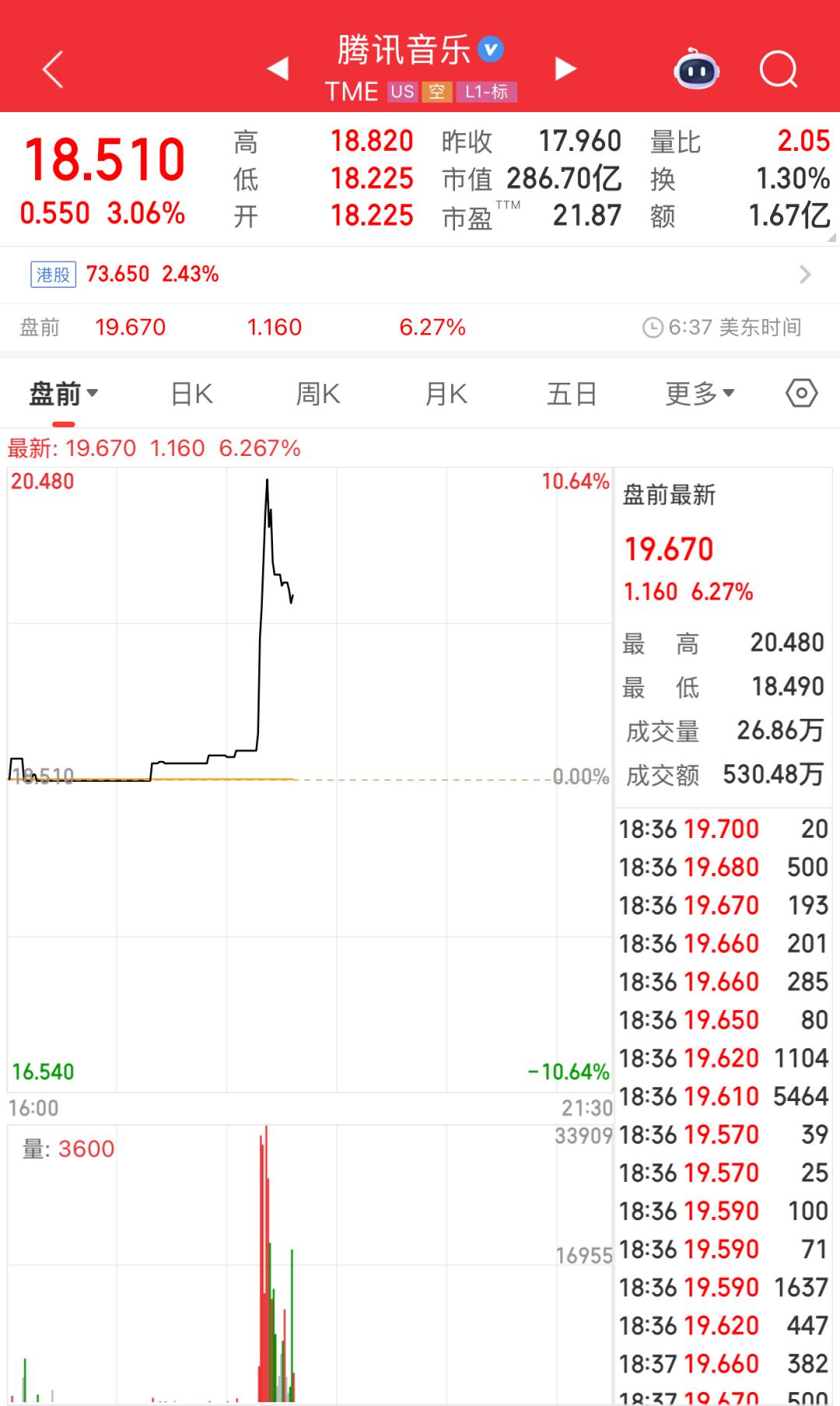Expand the 更多 chart options
Viewport: 840px width, 1406px height.
[700, 394]
